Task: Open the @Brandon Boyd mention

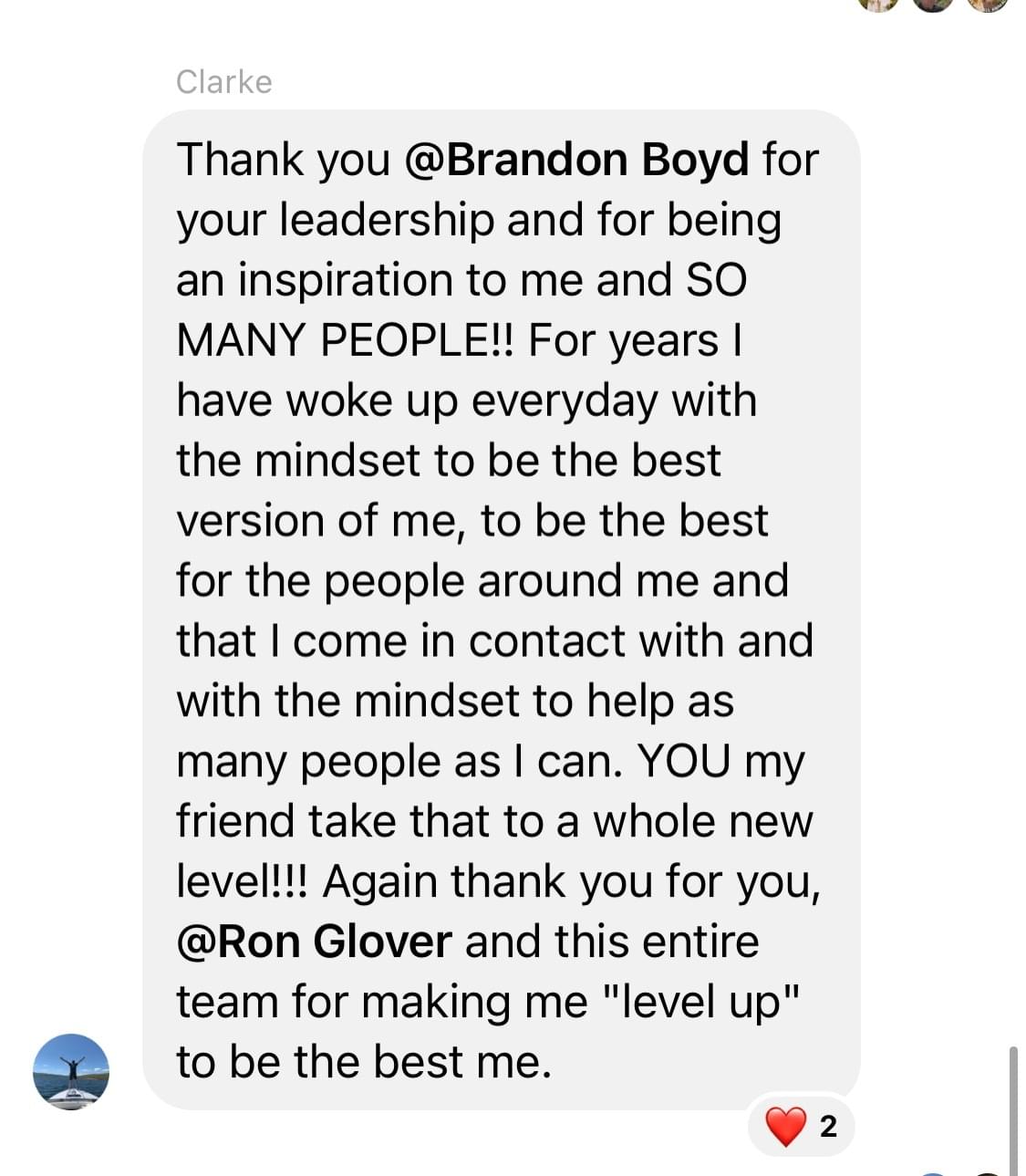Action: (x=575, y=160)
